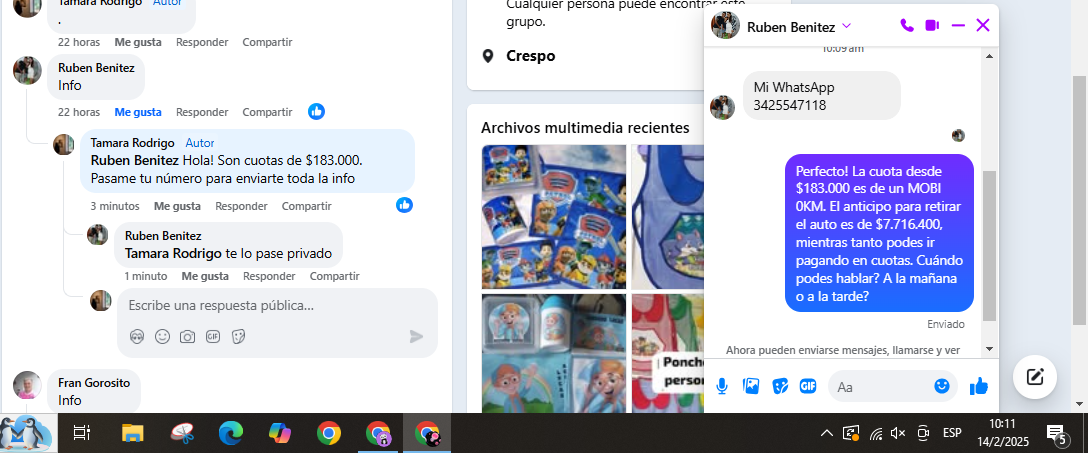Open the sticker picker in chat

coord(780,386)
